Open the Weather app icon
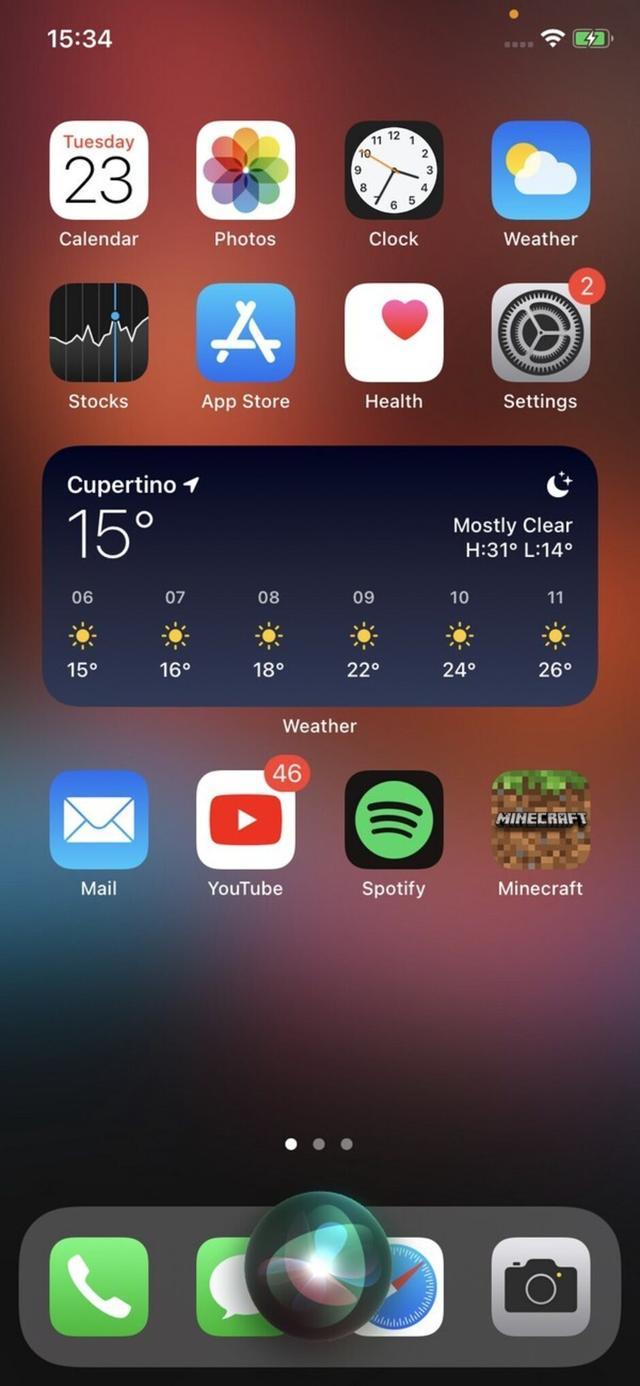Viewport: 640px width, 1386px height. (x=540, y=170)
